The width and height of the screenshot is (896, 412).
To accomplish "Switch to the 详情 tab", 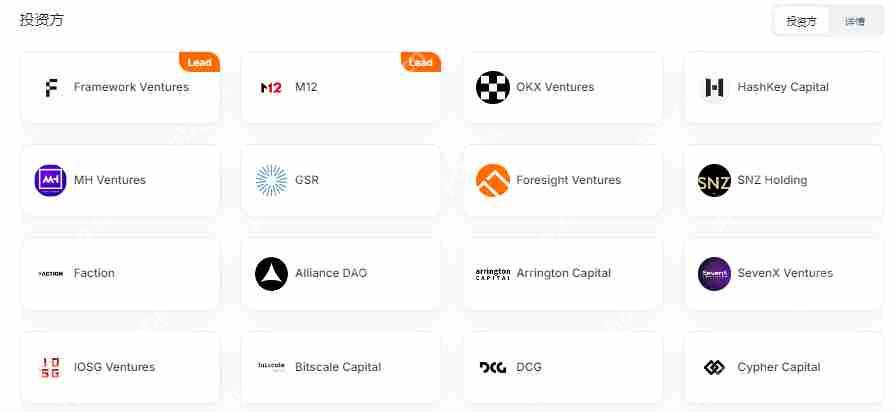I will (855, 21).
